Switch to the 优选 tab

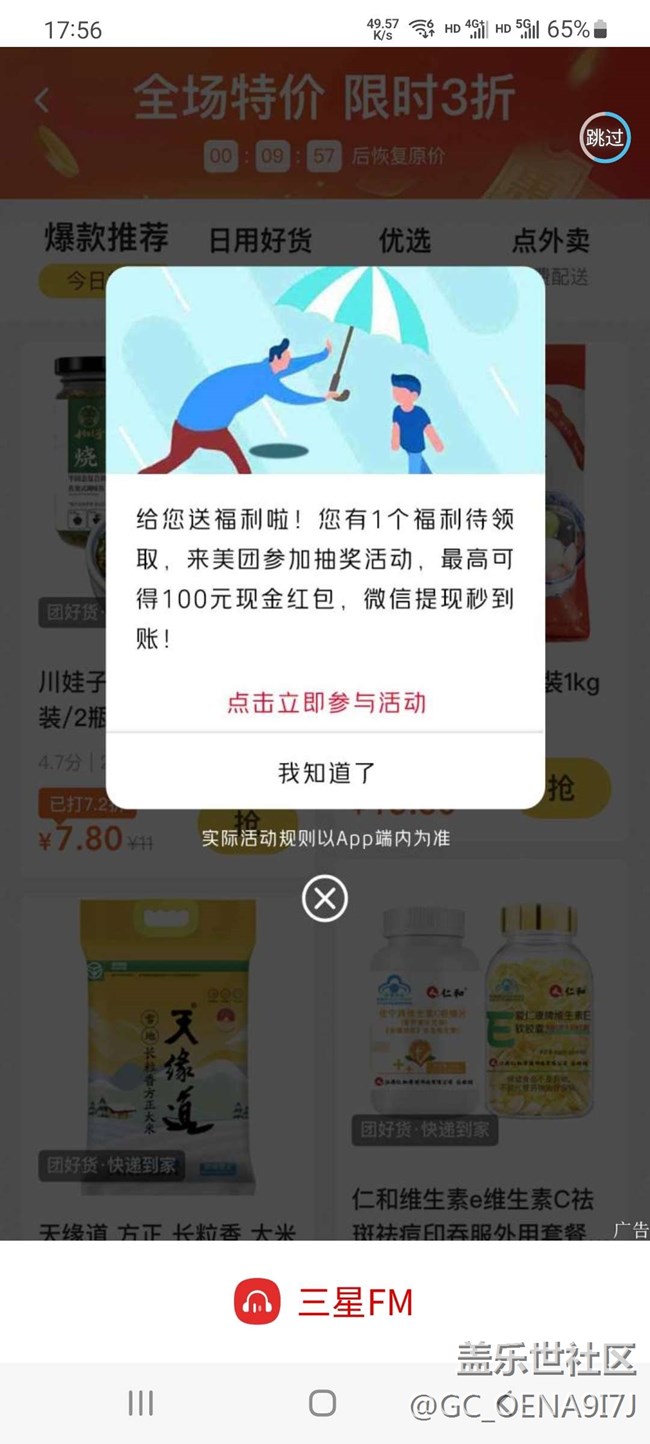(x=404, y=240)
